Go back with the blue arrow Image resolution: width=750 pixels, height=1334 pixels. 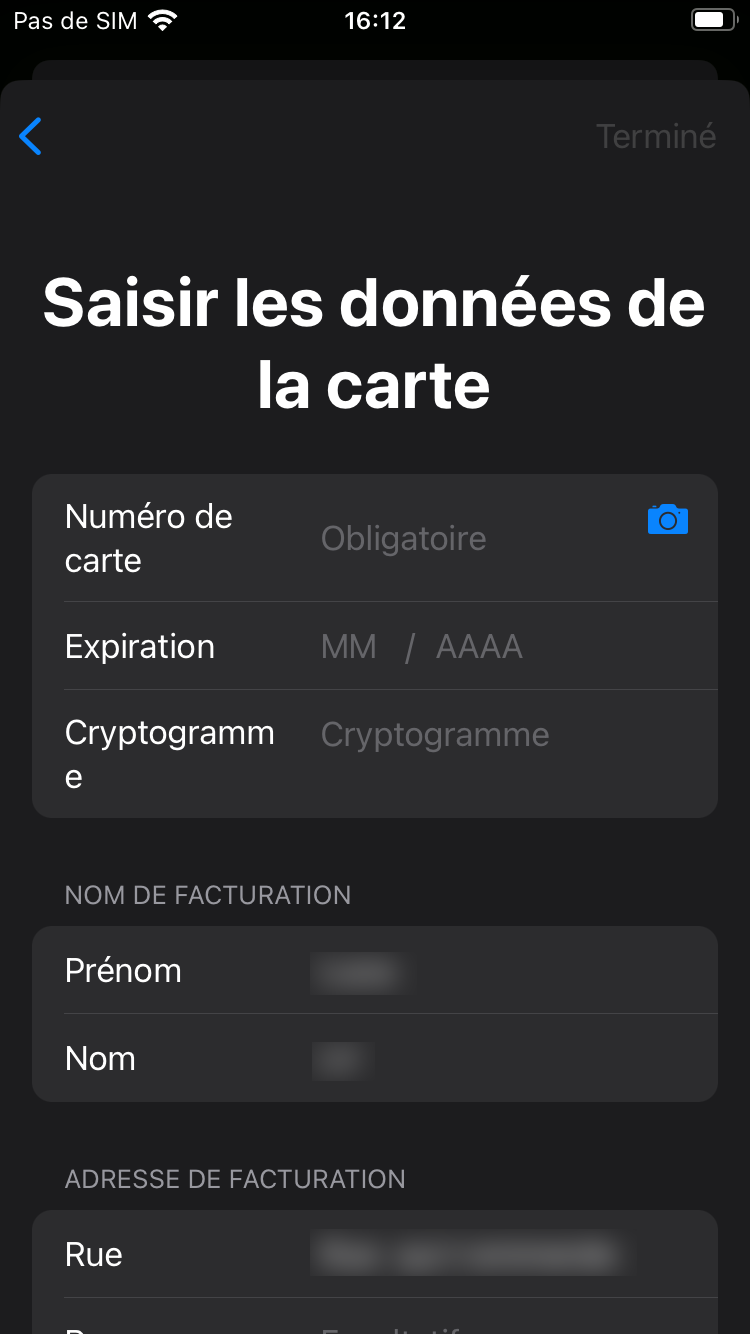[31, 137]
